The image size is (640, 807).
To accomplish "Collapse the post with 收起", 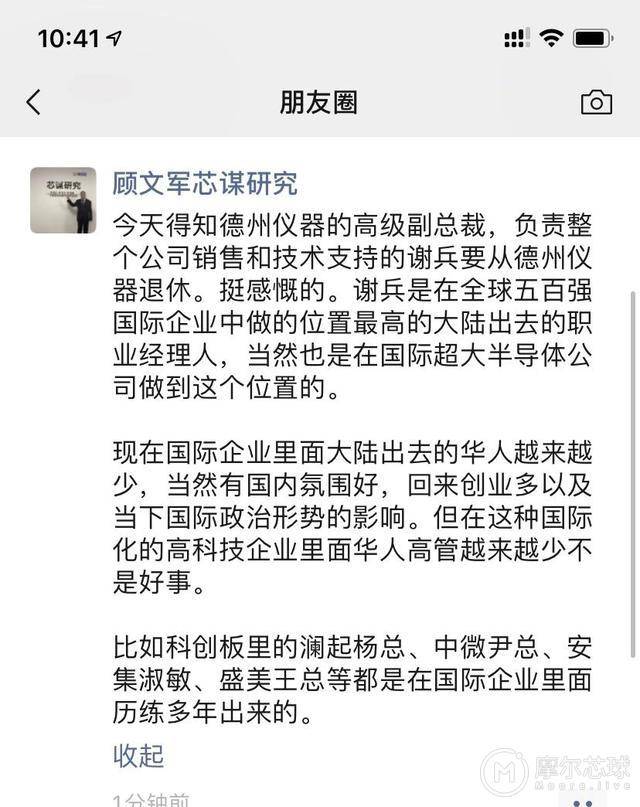I will pos(138,755).
